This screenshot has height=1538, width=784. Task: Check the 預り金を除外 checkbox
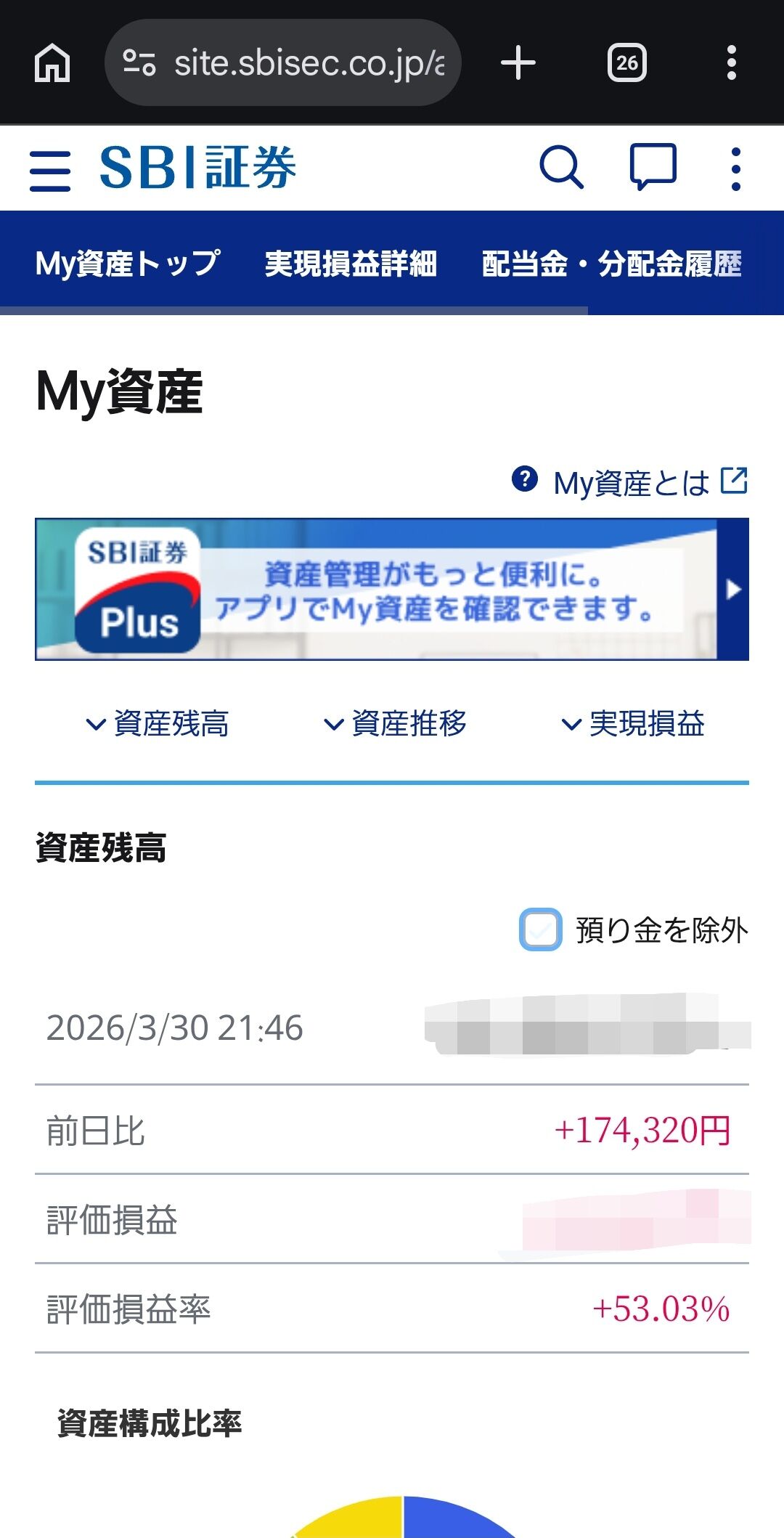(541, 929)
